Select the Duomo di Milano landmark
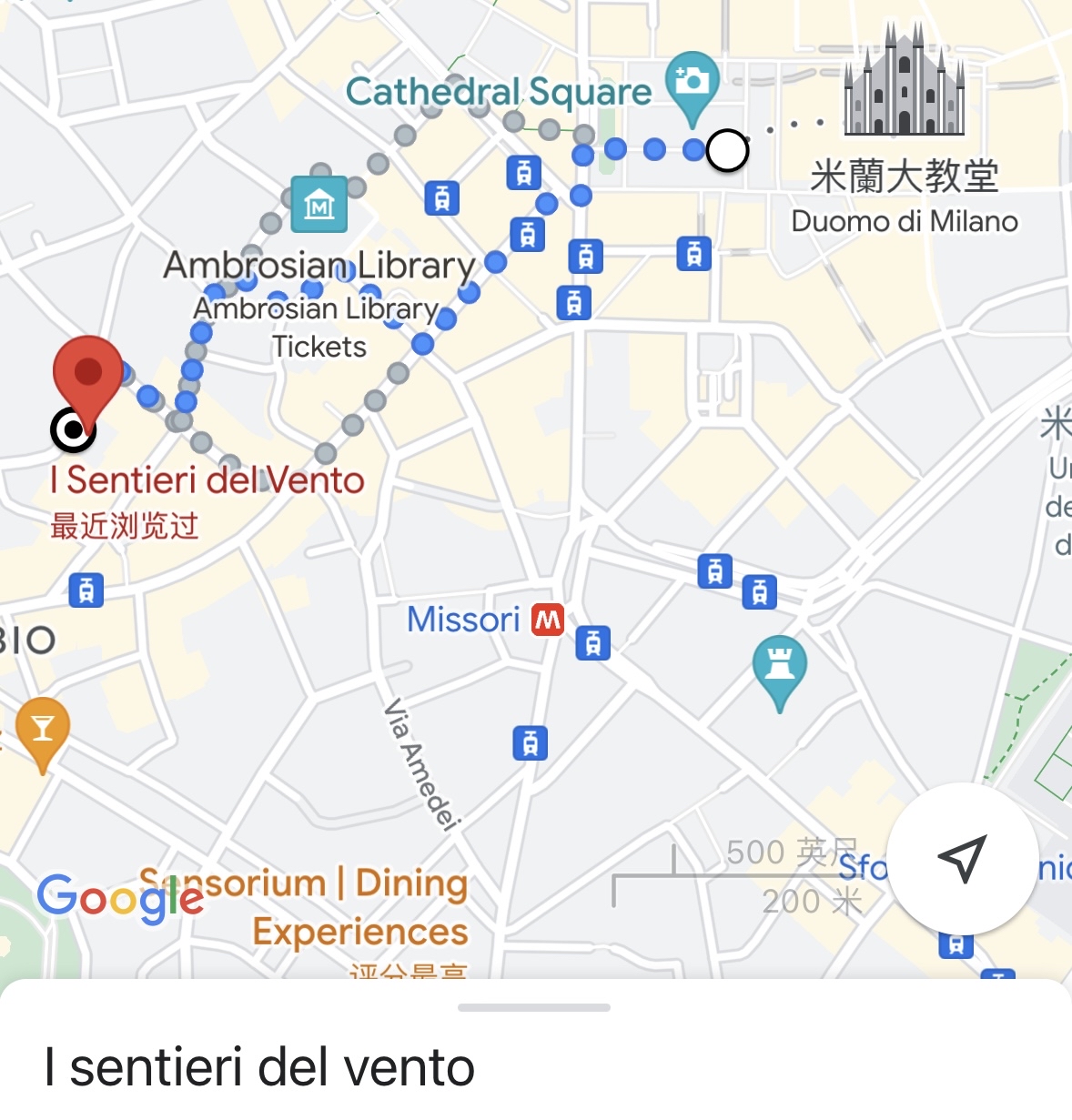 coord(904,83)
